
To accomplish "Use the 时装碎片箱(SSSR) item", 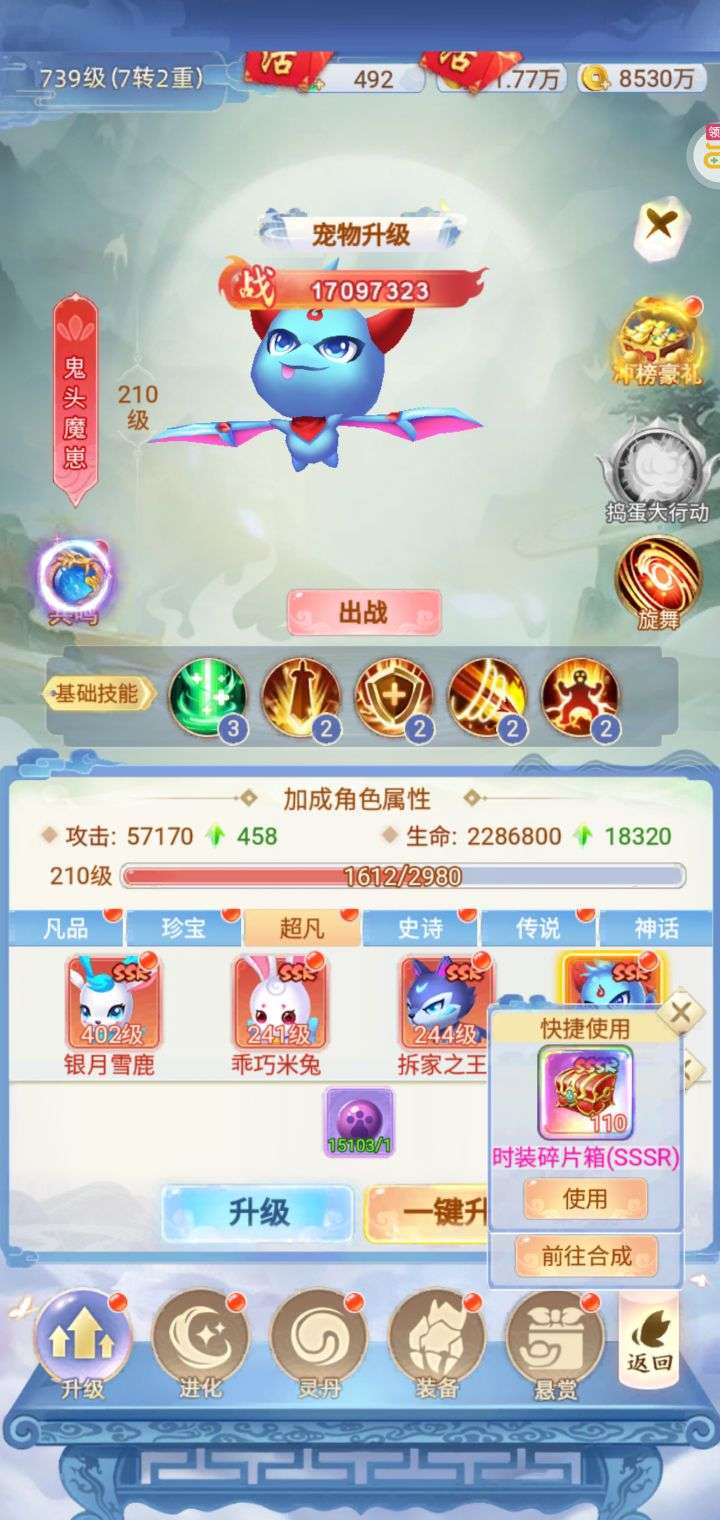I will click(x=585, y=1199).
